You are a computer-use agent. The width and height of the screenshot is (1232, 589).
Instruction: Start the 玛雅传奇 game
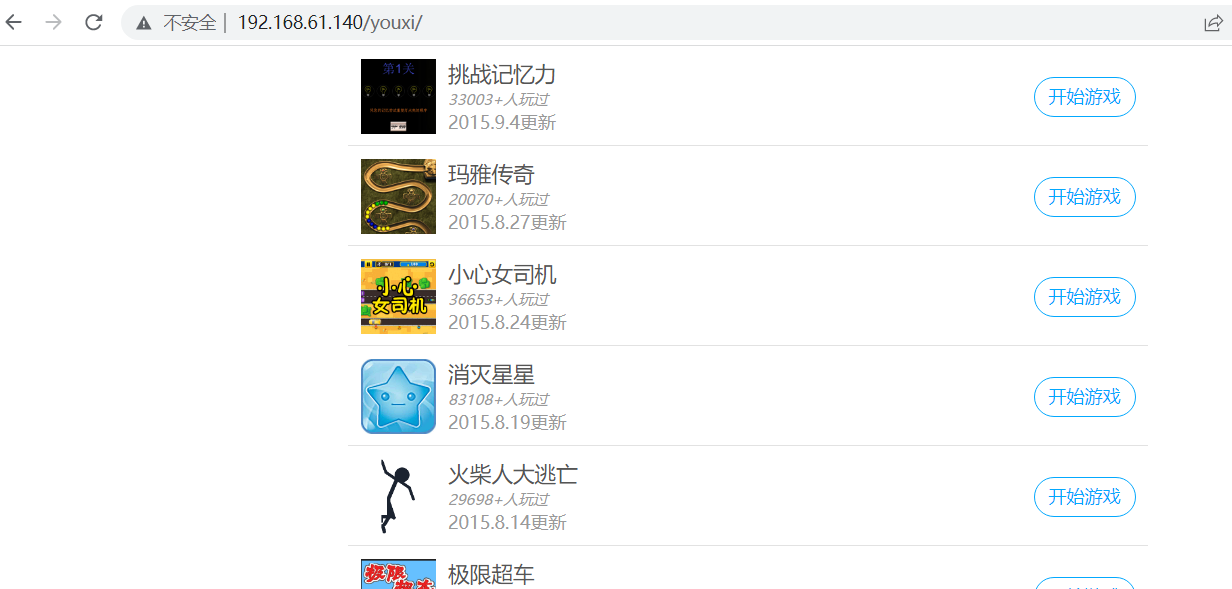point(1084,197)
